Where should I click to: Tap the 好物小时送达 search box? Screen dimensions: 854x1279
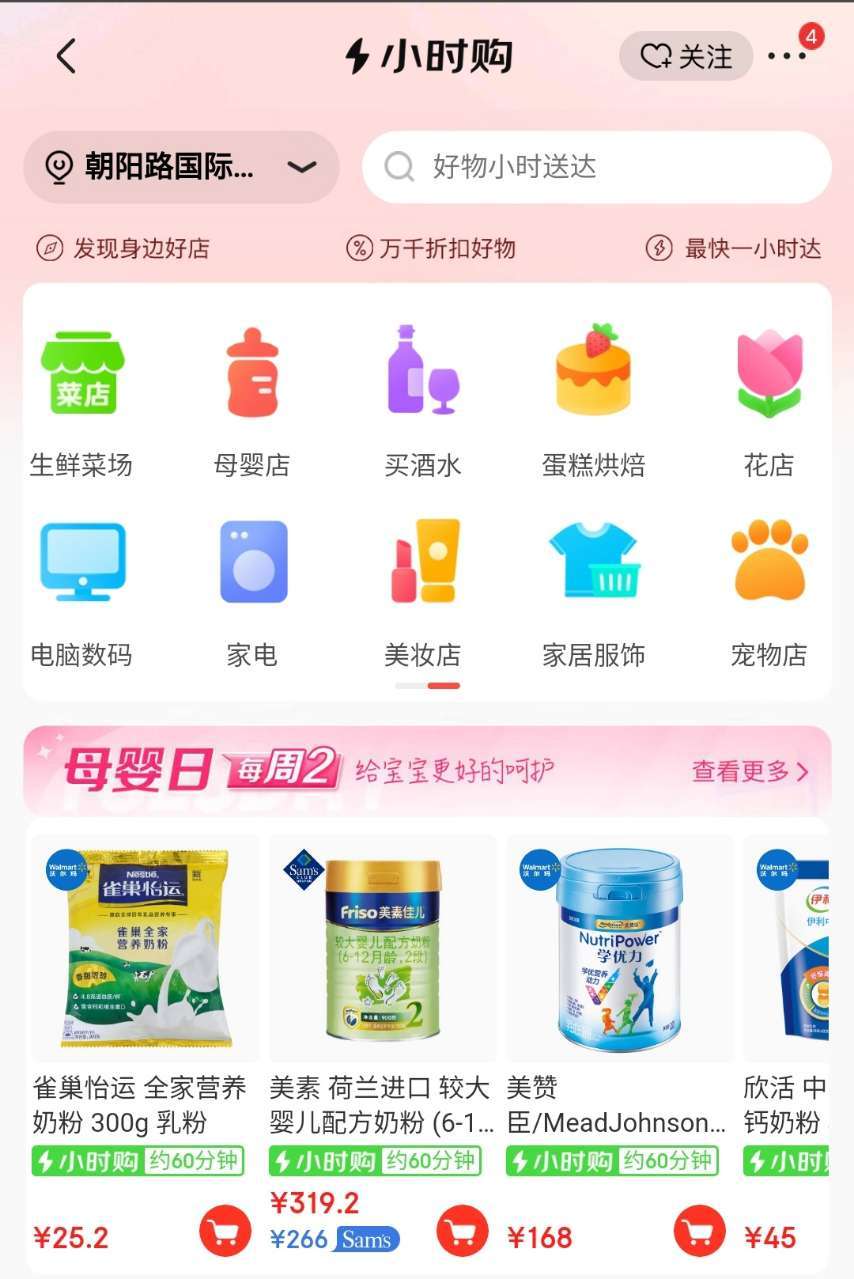point(597,167)
